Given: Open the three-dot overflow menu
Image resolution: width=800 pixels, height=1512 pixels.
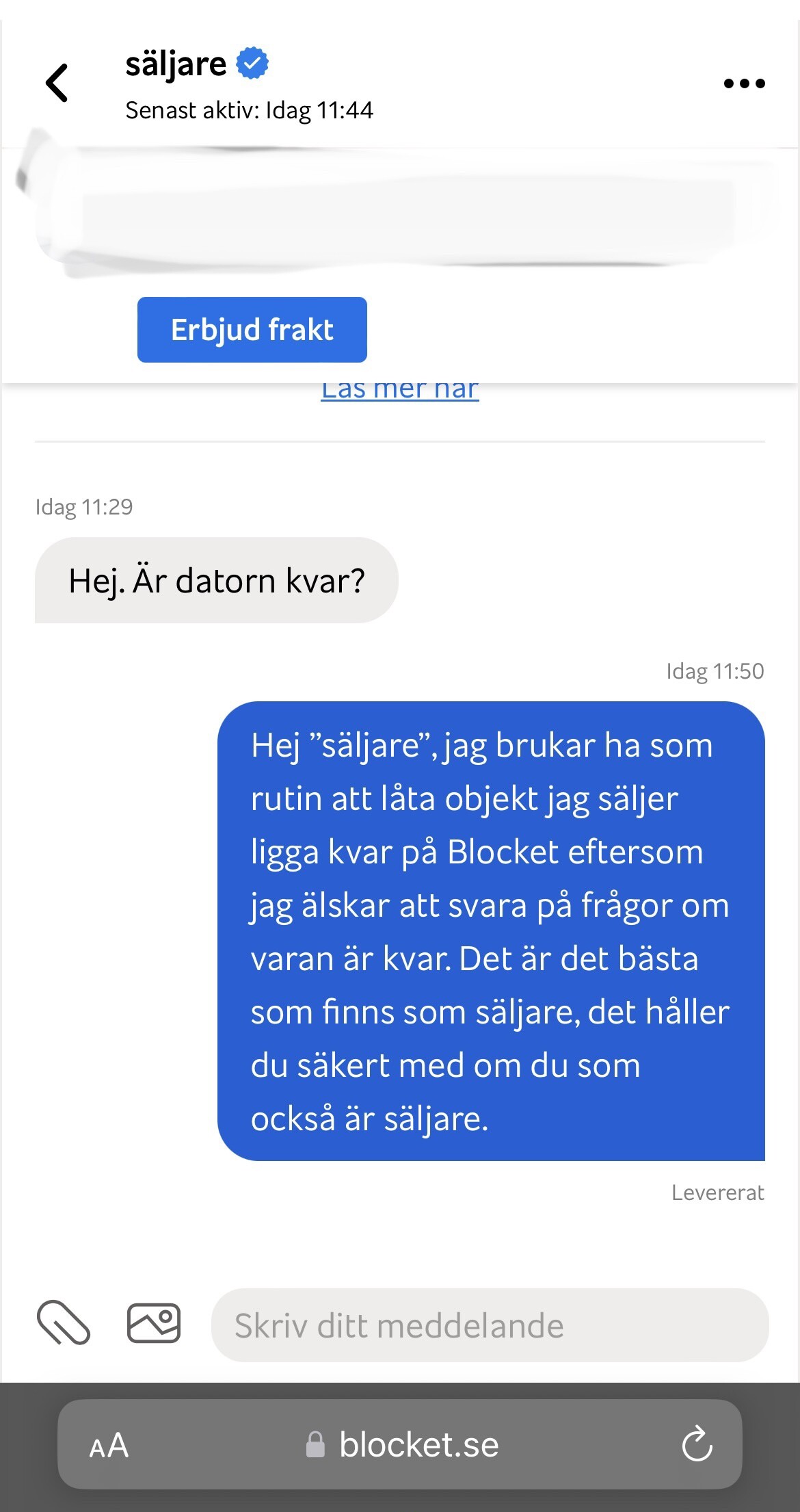Looking at the screenshot, I should coord(744,83).
